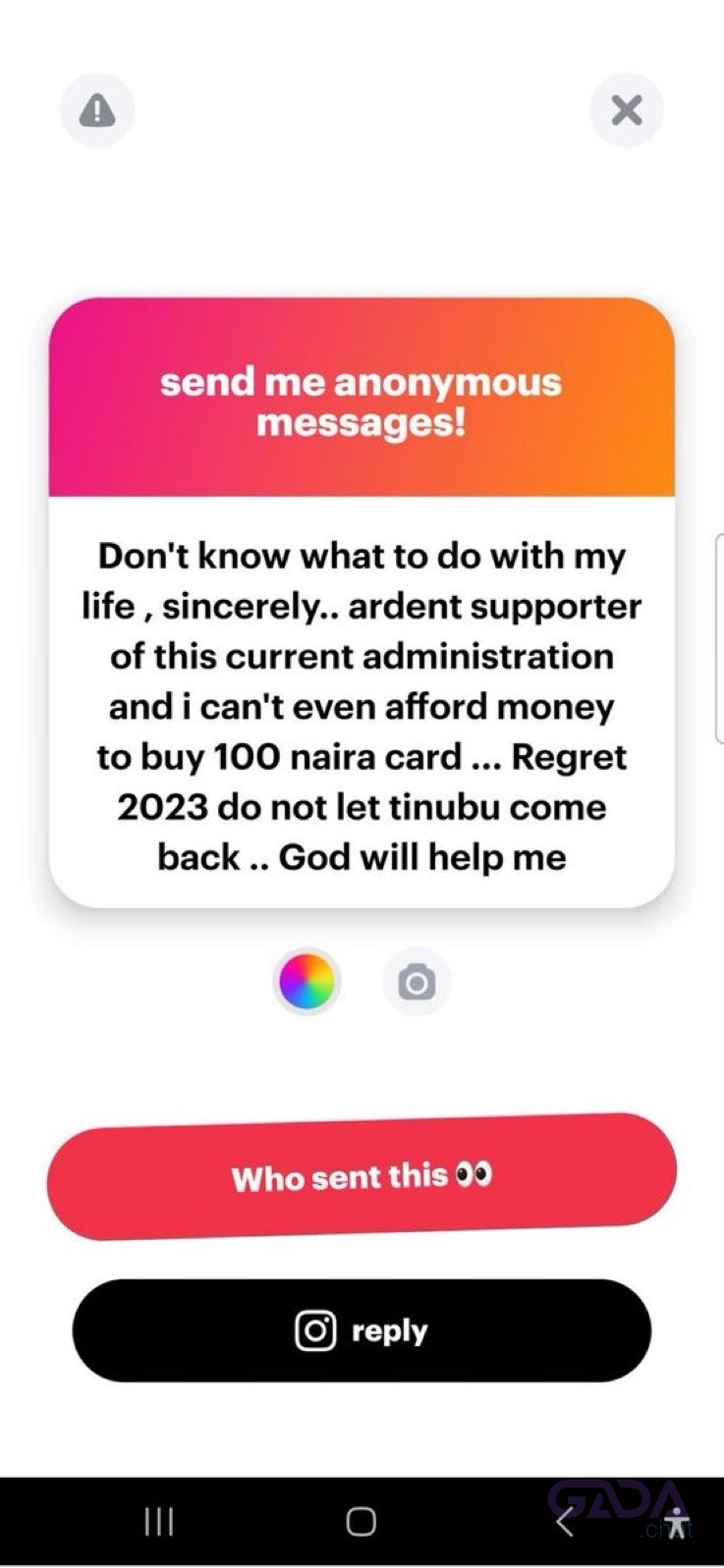Viewport: 724px width, 1568px height.
Task: Change the card color with the rainbow wheel
Action: coord(307,981)
